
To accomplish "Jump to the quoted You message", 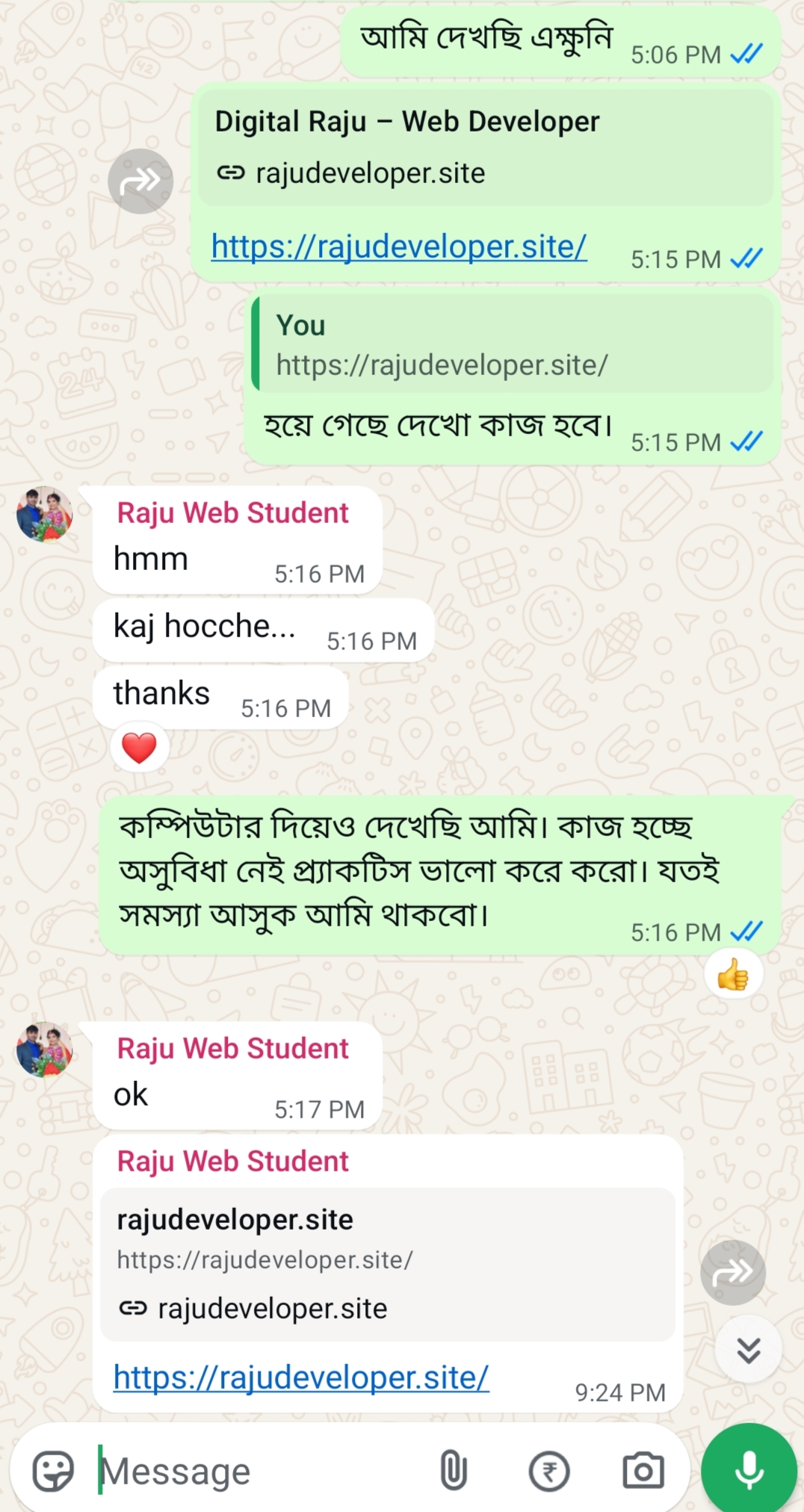I will [x=514, y=344].
